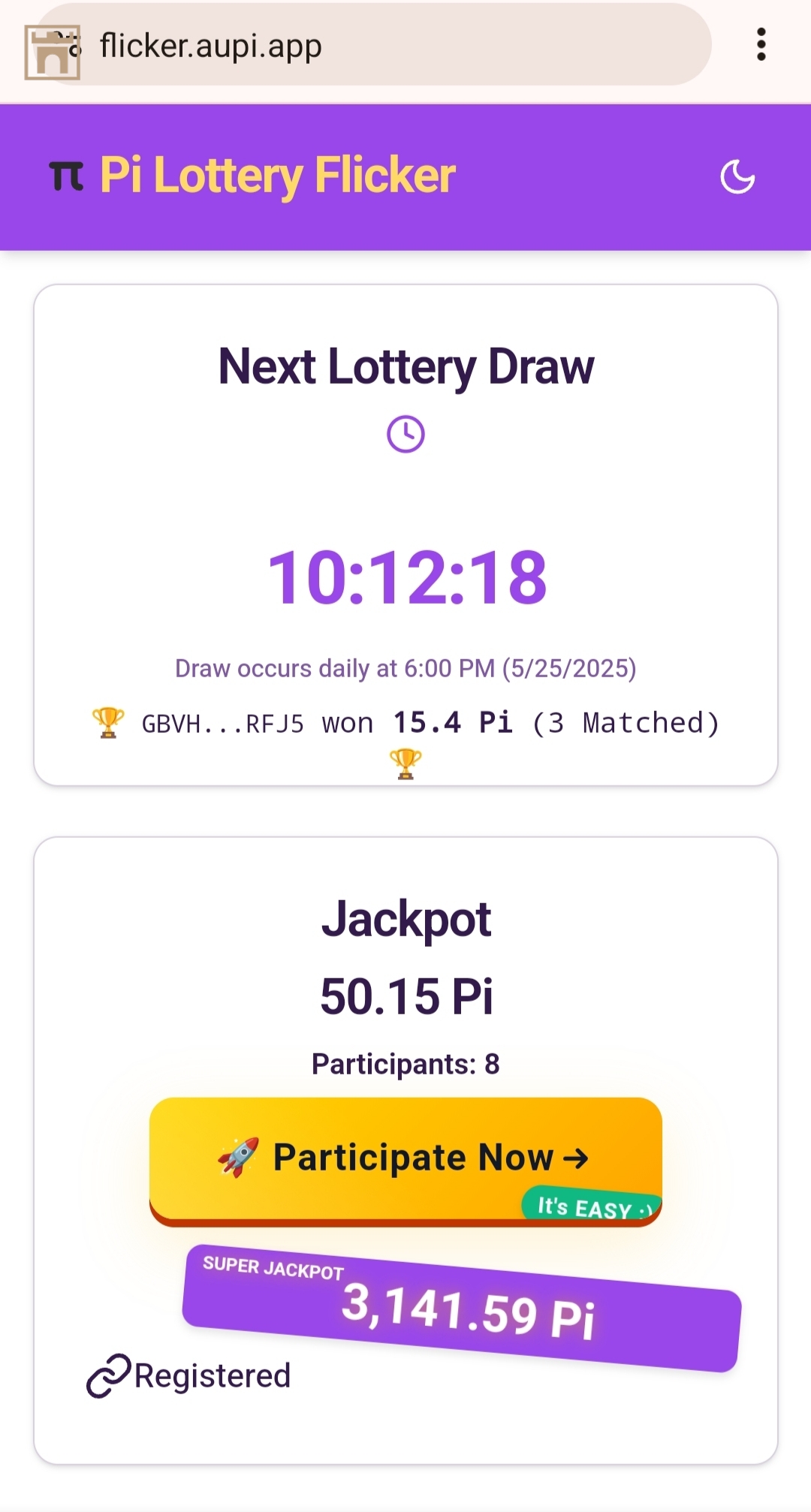Tap the Registered link
Image resolution: width=811 pixels, height=1512 pixels.
189,1376
